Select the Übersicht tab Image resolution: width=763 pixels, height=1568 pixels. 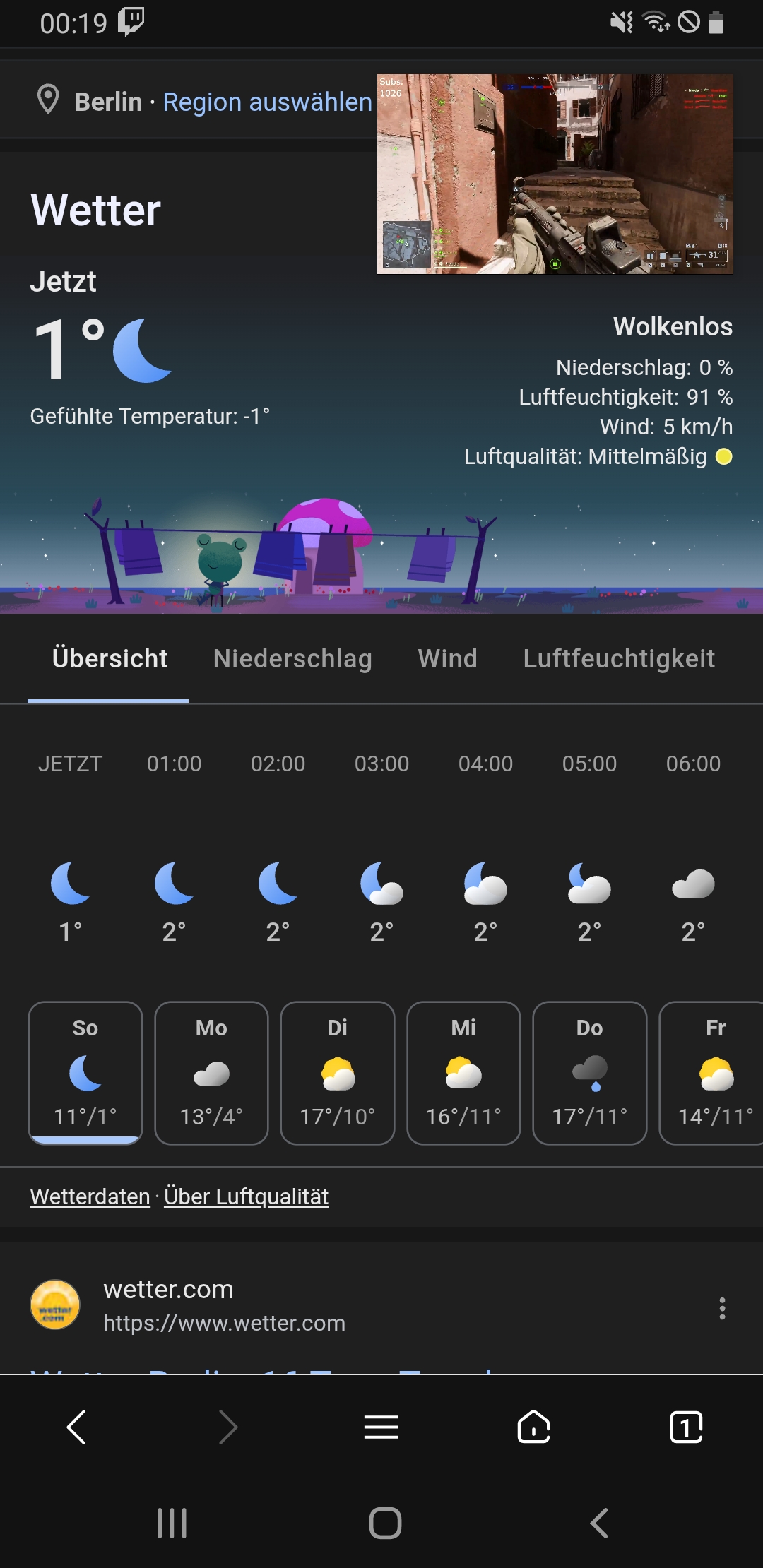110,658
